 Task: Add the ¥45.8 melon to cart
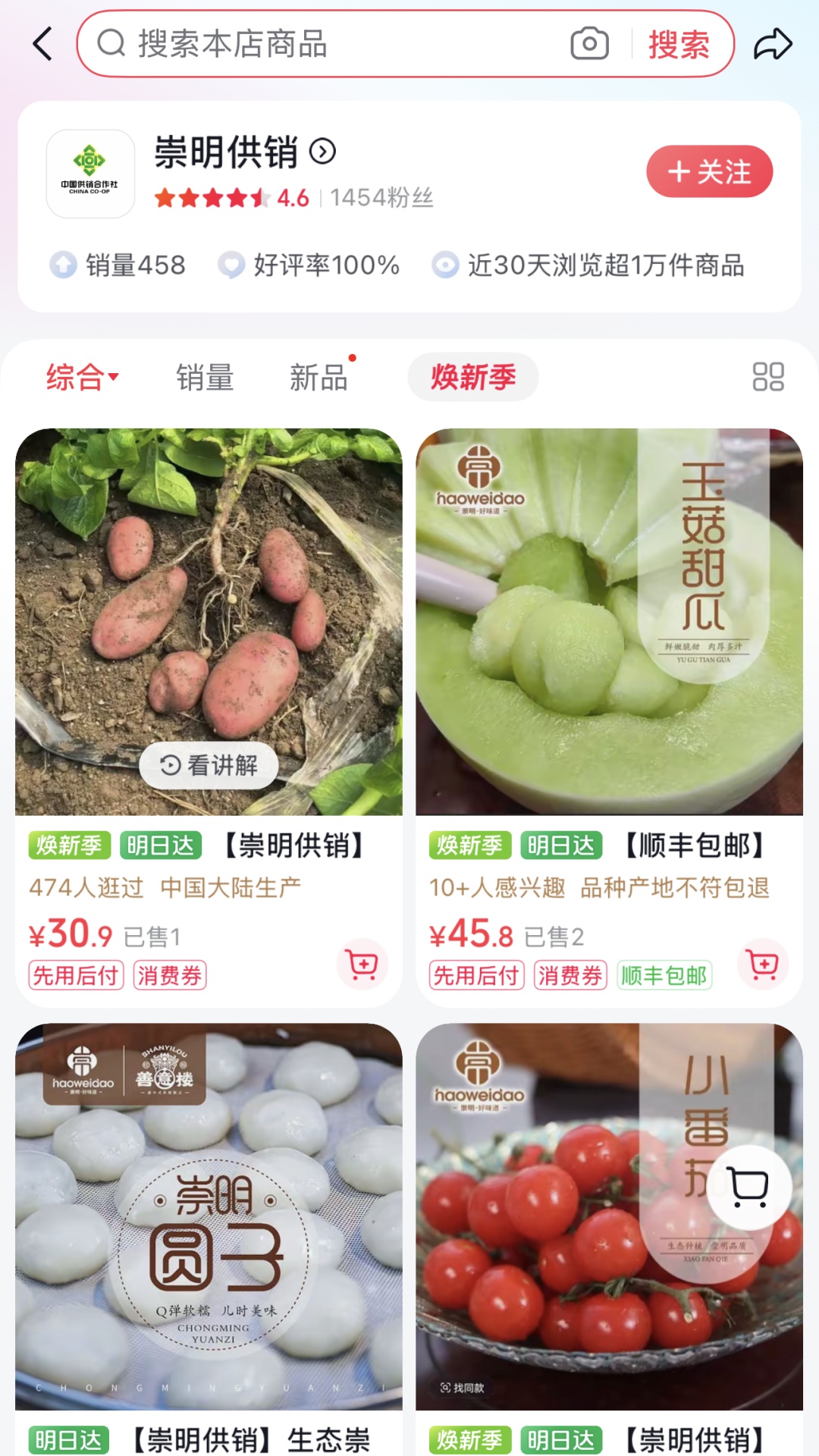coord(763,965)
